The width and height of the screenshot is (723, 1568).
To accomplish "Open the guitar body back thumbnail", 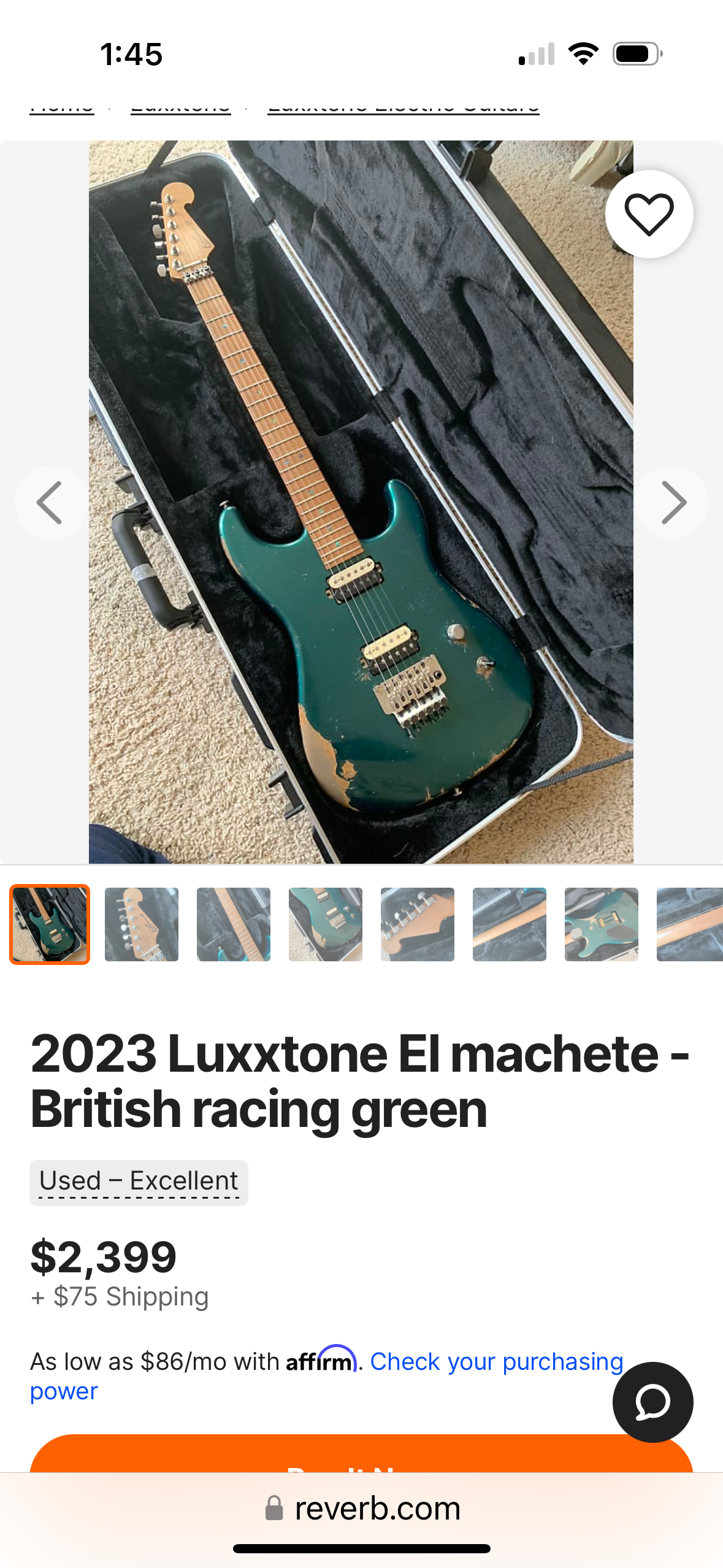I will click(x=602, y=924).
